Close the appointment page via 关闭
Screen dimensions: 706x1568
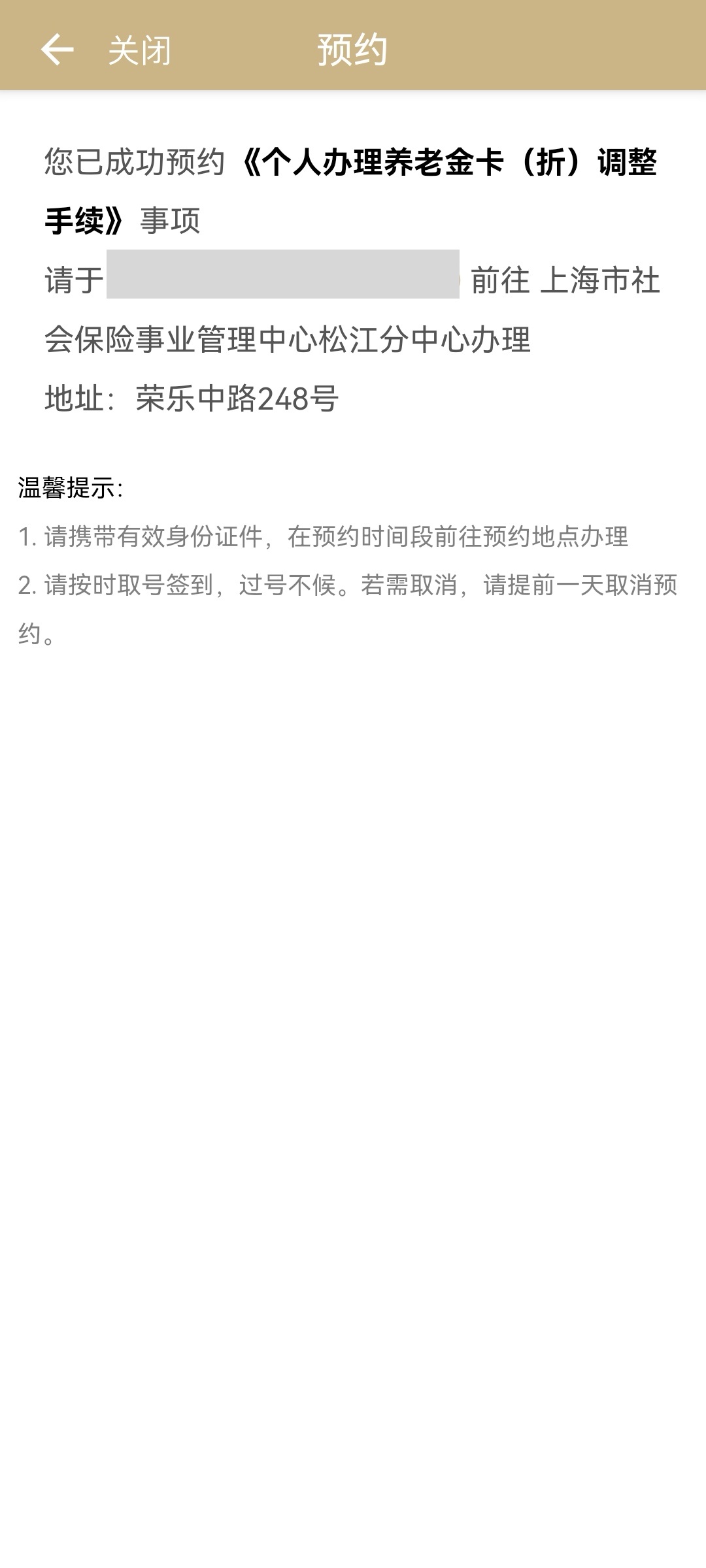coord(139,50)
